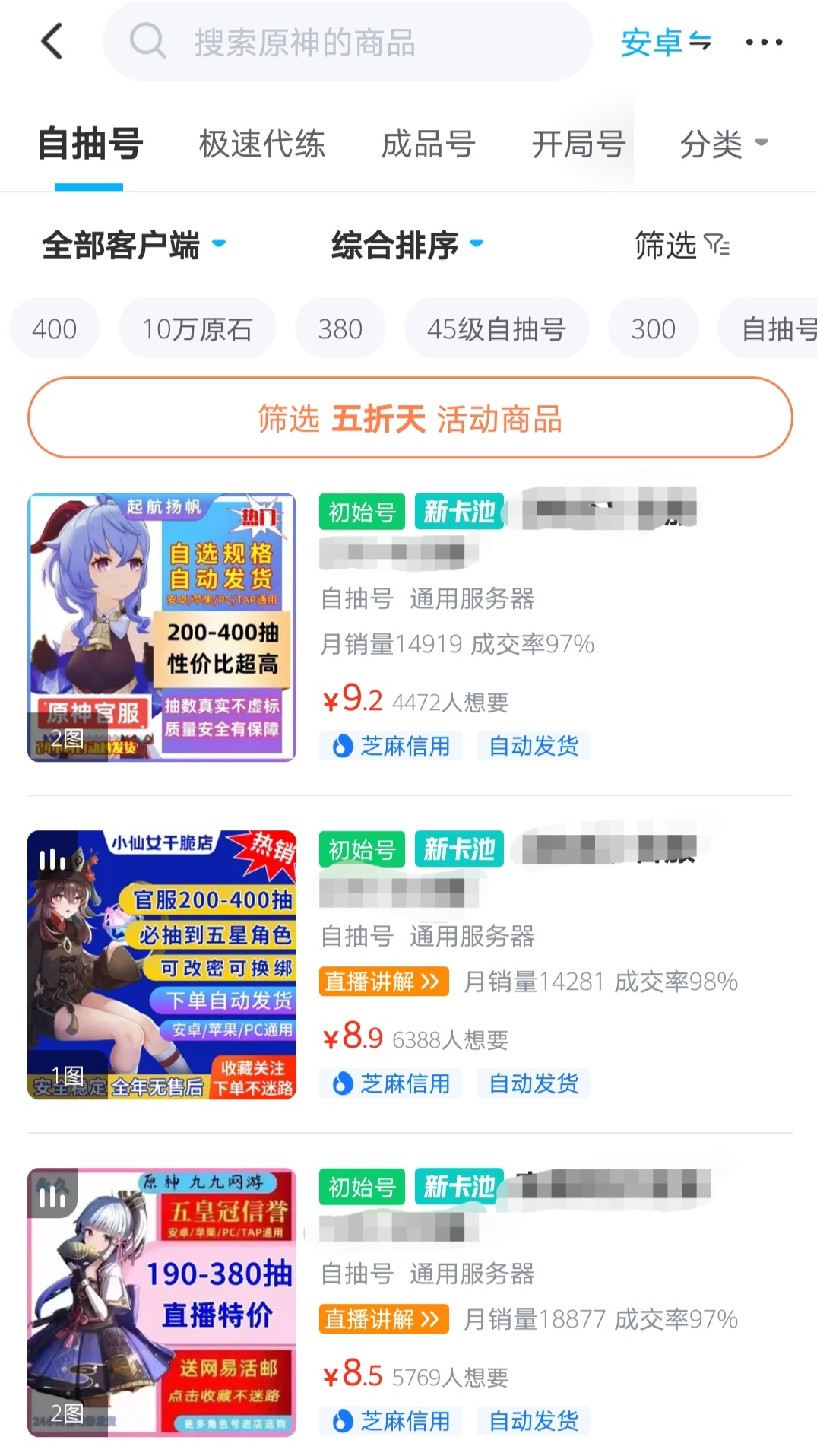Open the ¥8.5 listing with 190-380抽 image
Viewport: 817px width, 1456px height.
162,1302
